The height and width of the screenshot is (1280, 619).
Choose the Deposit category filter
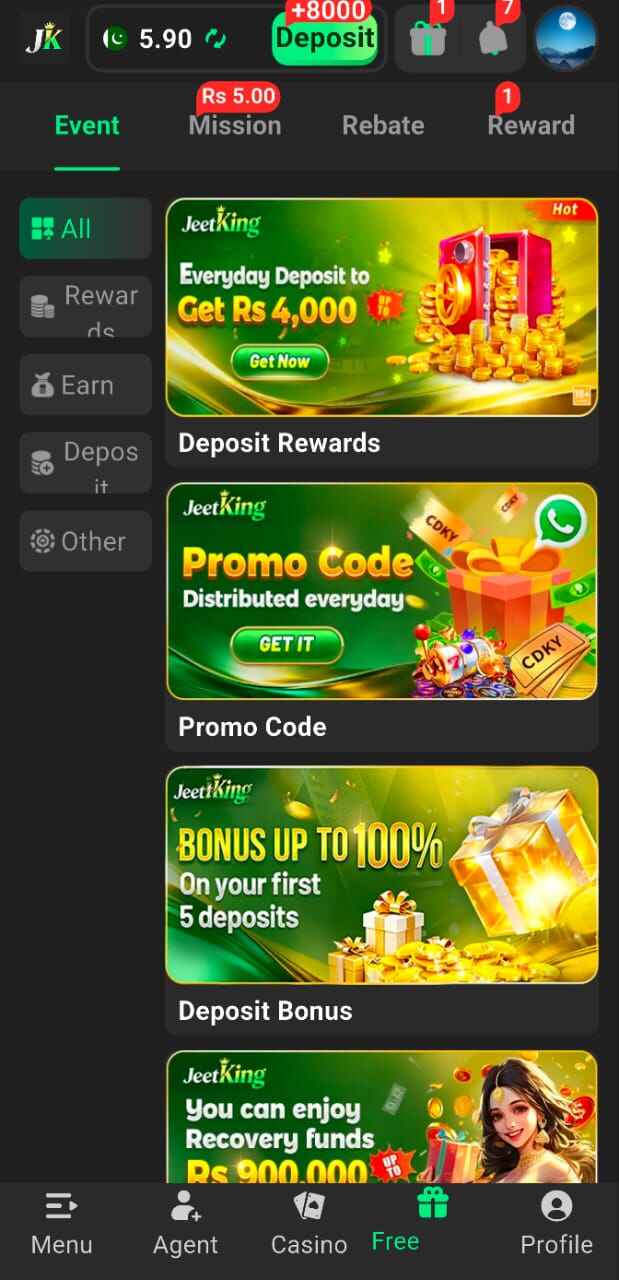click(85, 463)
